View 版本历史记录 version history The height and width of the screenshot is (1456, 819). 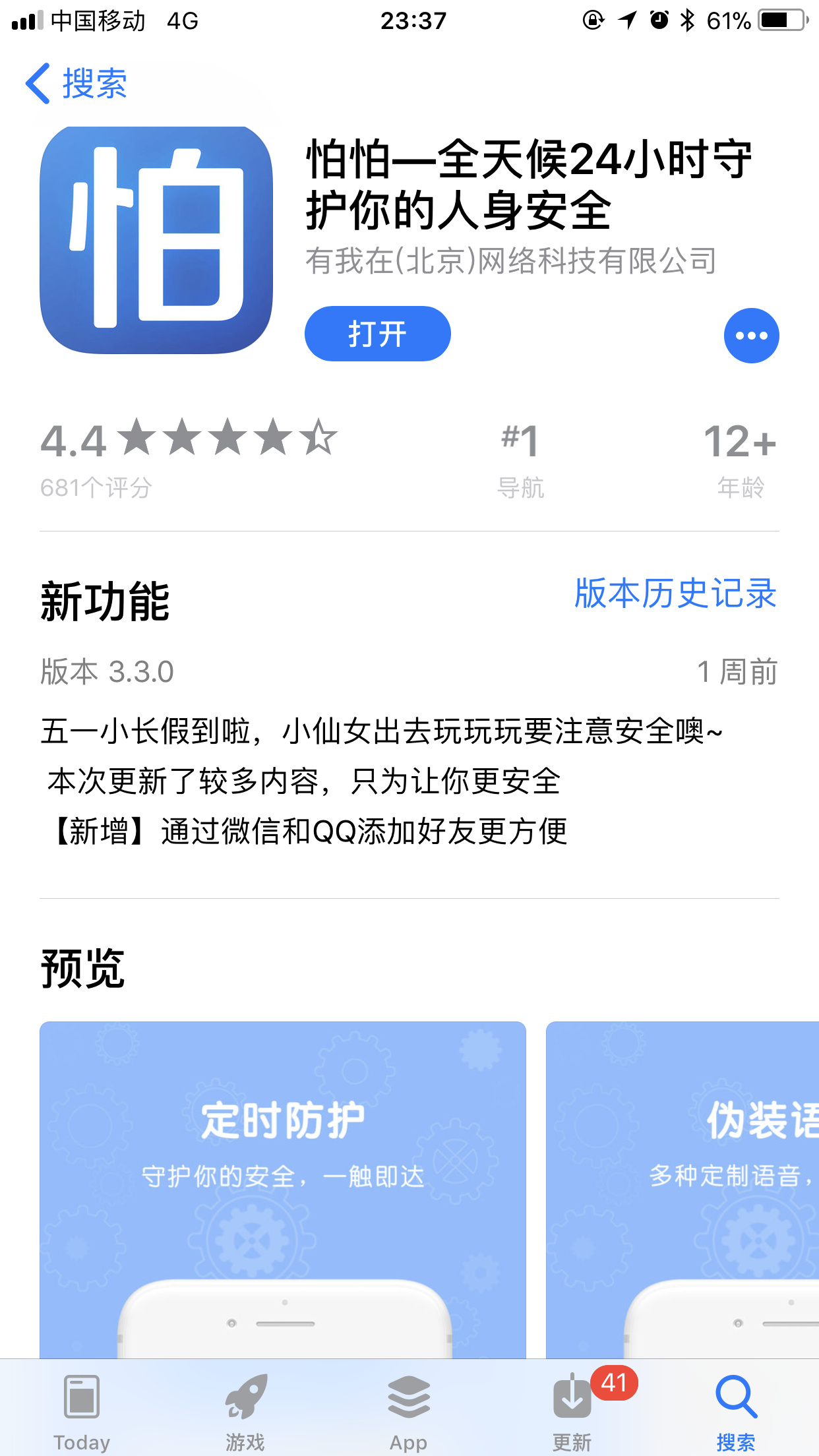(675, 593)
